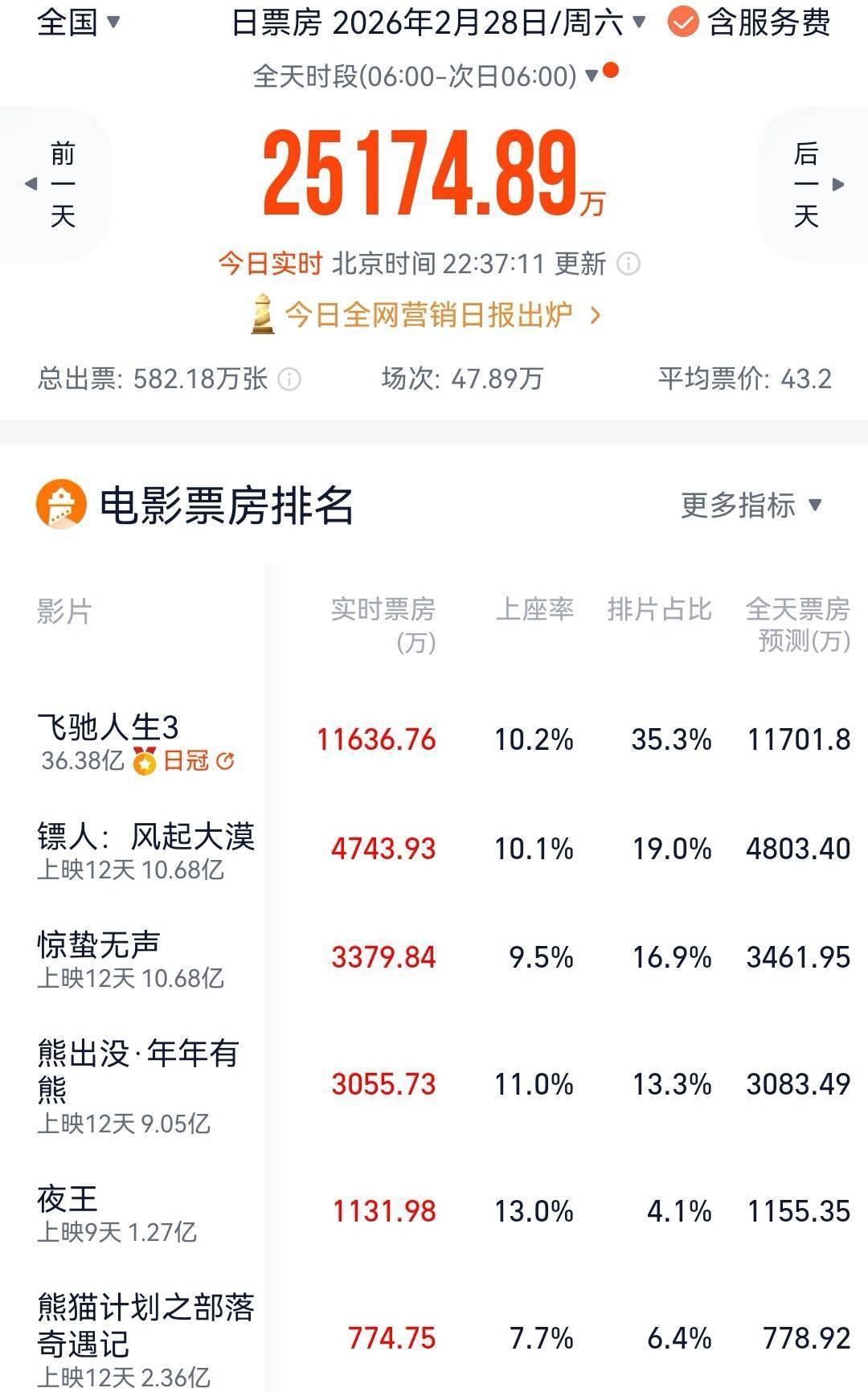The width and height of the screenshot is (868, 1392).
Task: Open the 全国 region dropdown
Action: (x=79, y=22)
